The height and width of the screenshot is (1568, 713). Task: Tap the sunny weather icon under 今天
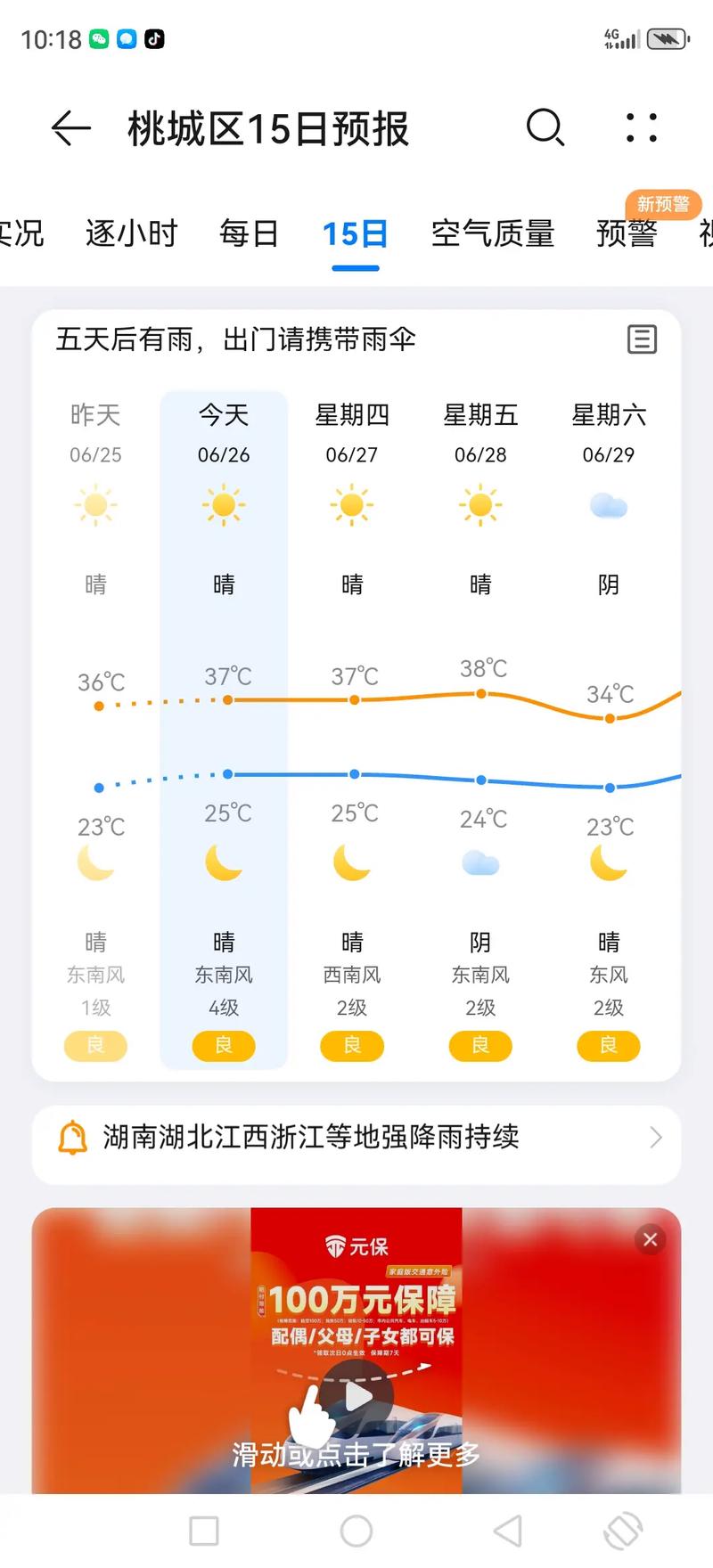[x=224, y=504]
